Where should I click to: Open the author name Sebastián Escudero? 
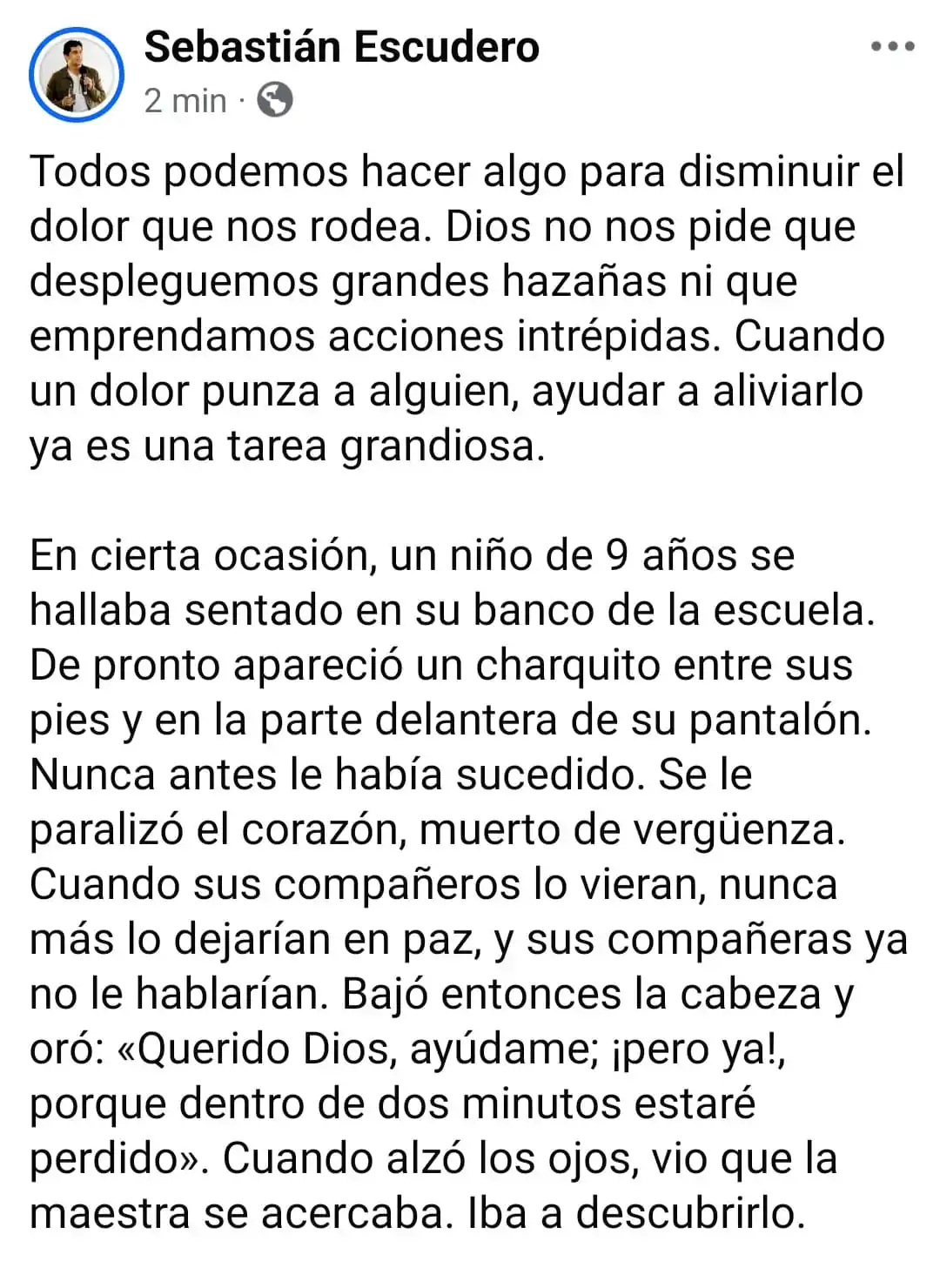pos(341,47)
